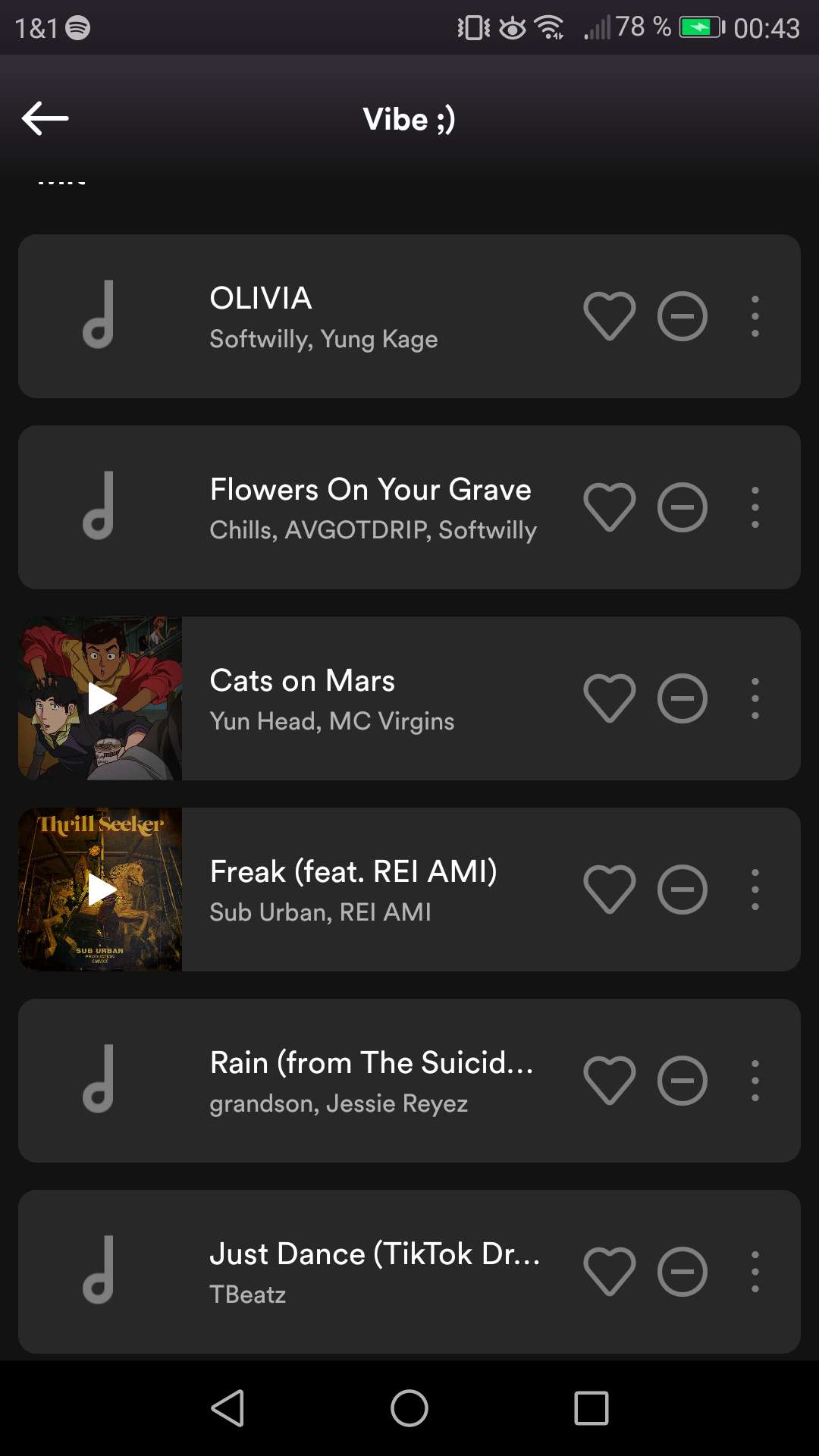Screen dimensions: 819x1456
Task: Remove OLIVIA from the playlist
Action: coord(682,316)
